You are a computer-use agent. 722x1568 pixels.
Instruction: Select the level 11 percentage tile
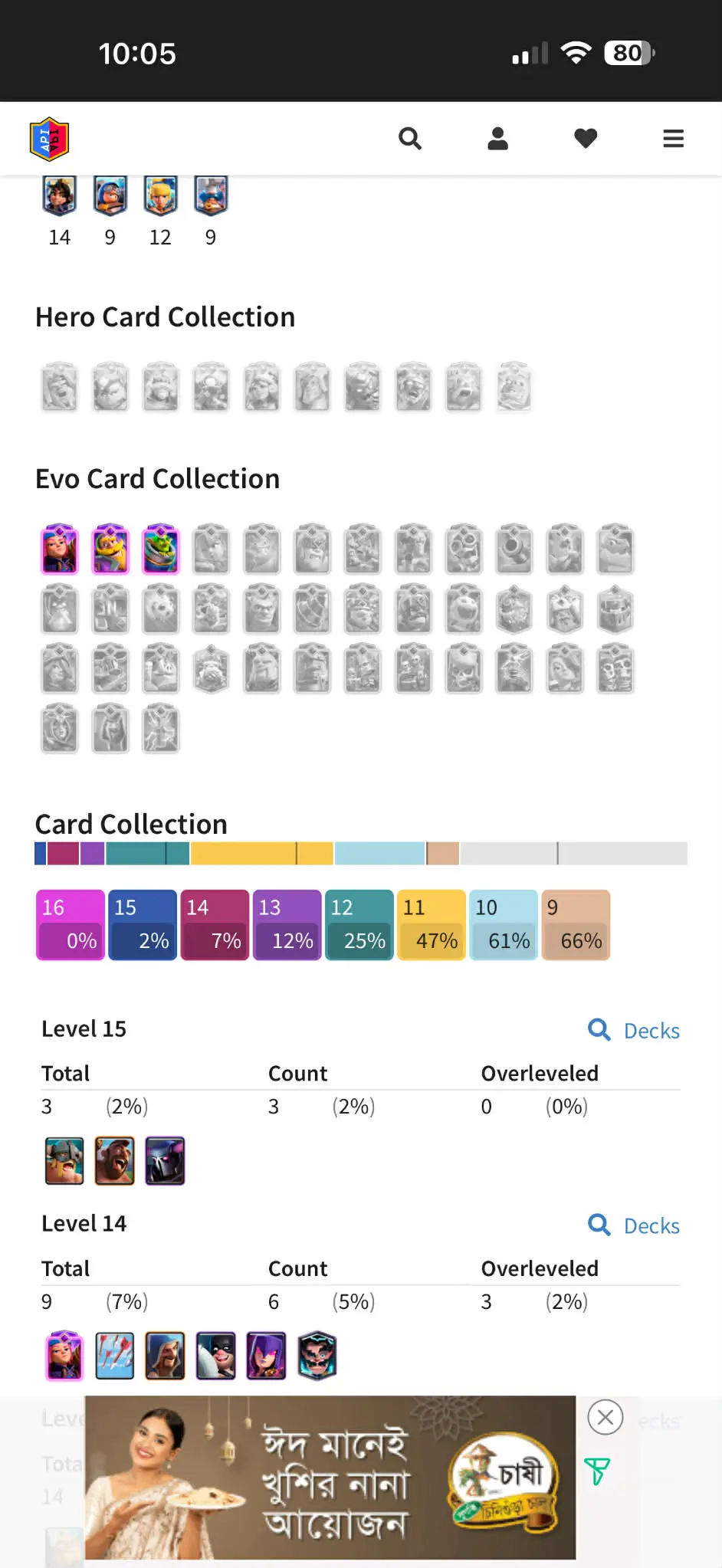tap(431, 925)
